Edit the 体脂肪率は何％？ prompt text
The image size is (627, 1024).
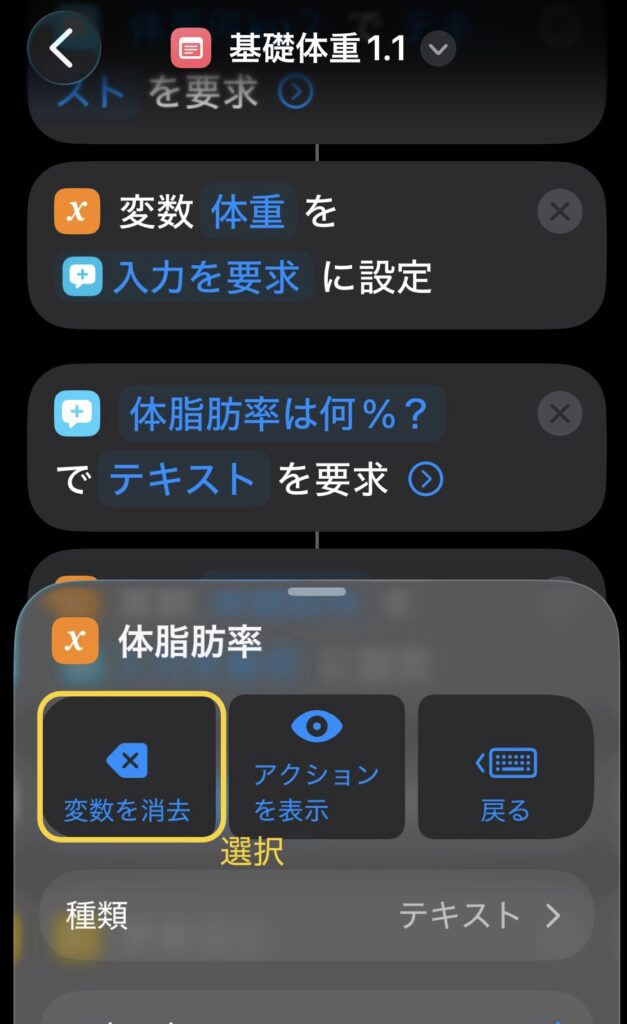pos(282,413)
